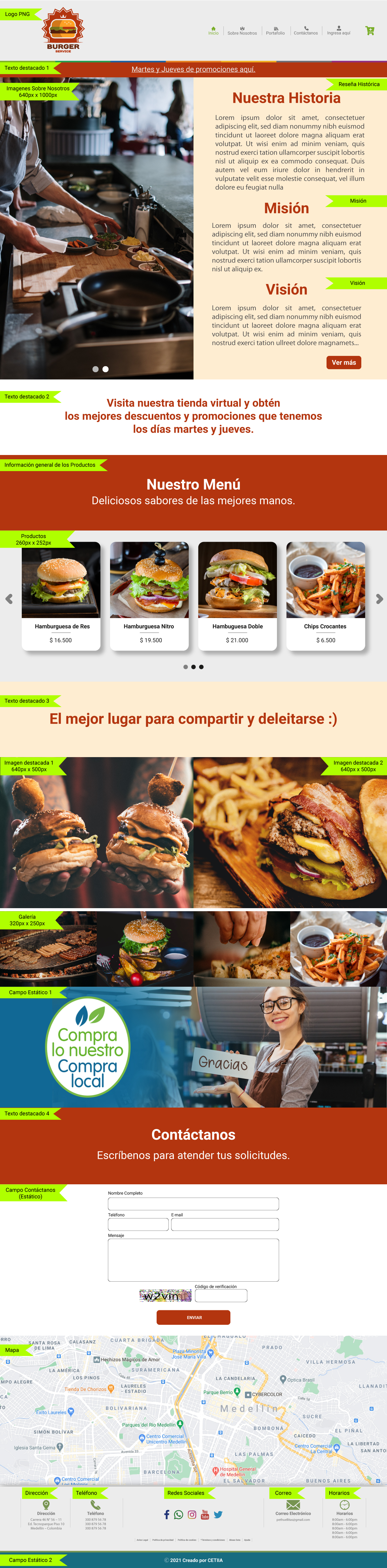Enter the E-mail field
Screen dimensions: 387x1568
pyautogui.click(x=225, y=1224)
